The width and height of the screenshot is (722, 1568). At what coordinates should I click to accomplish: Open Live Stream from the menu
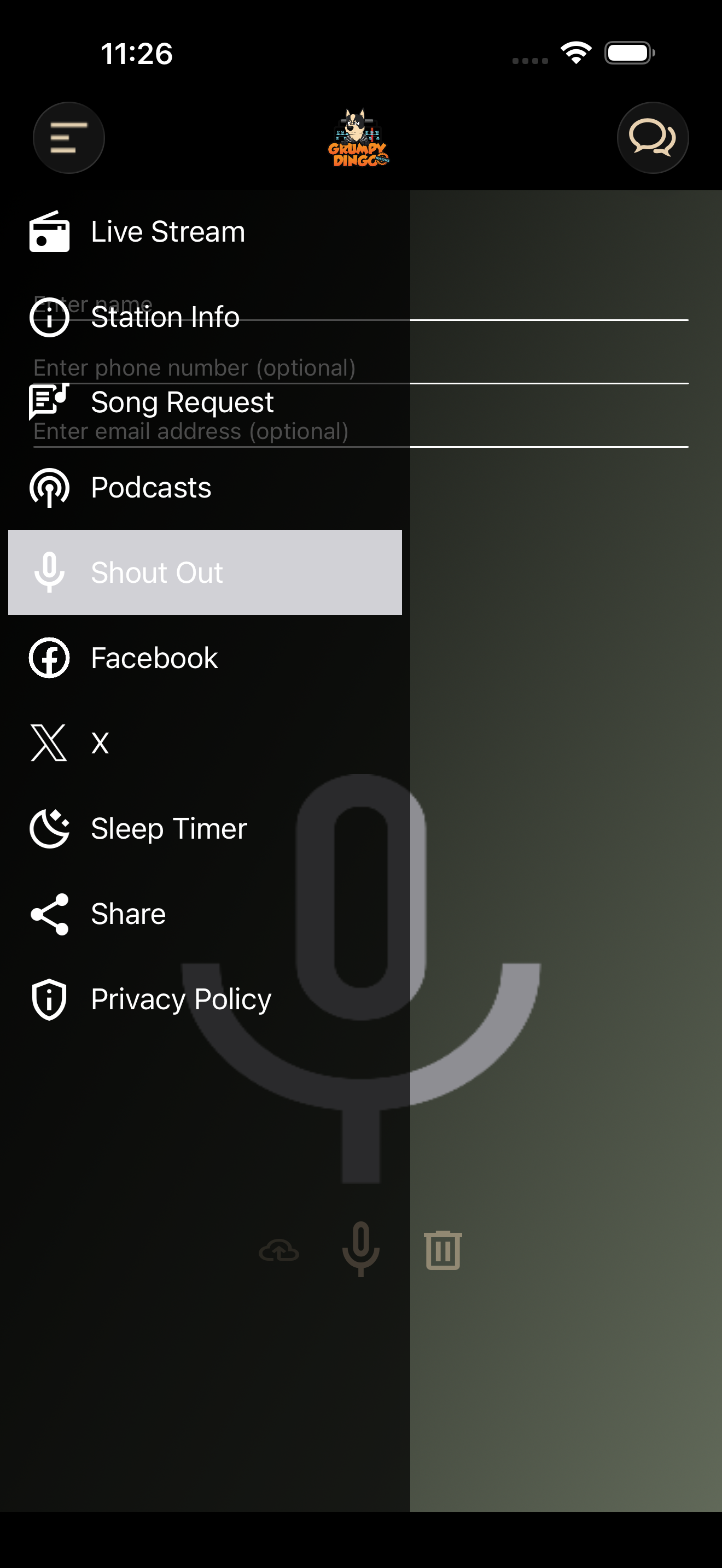tap(205, 231)
